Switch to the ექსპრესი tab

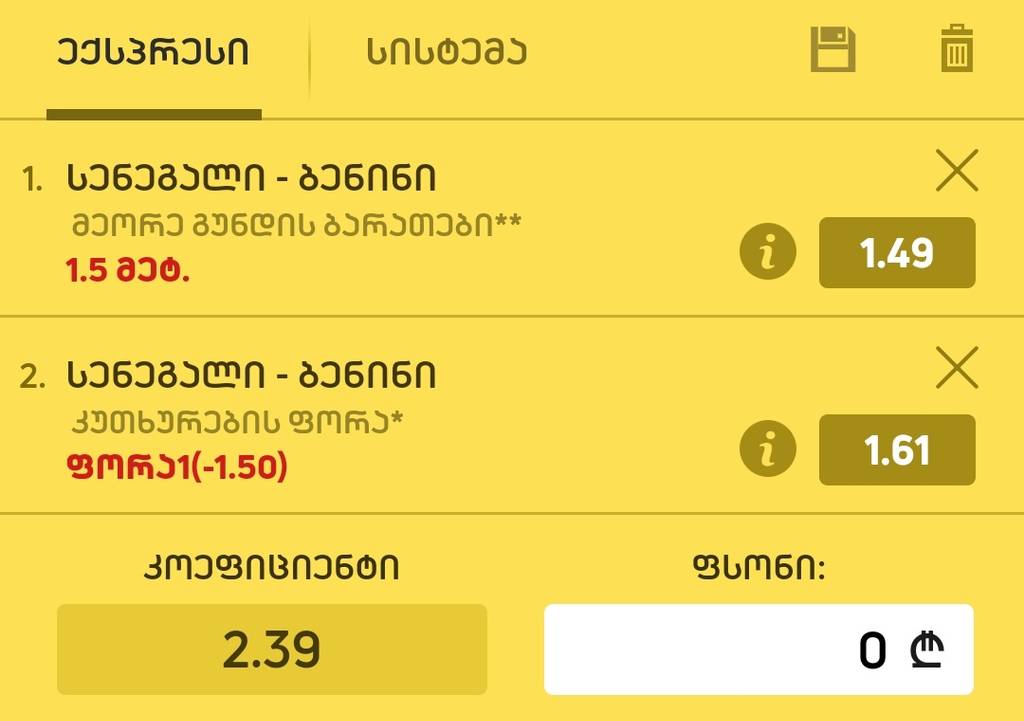152,53
